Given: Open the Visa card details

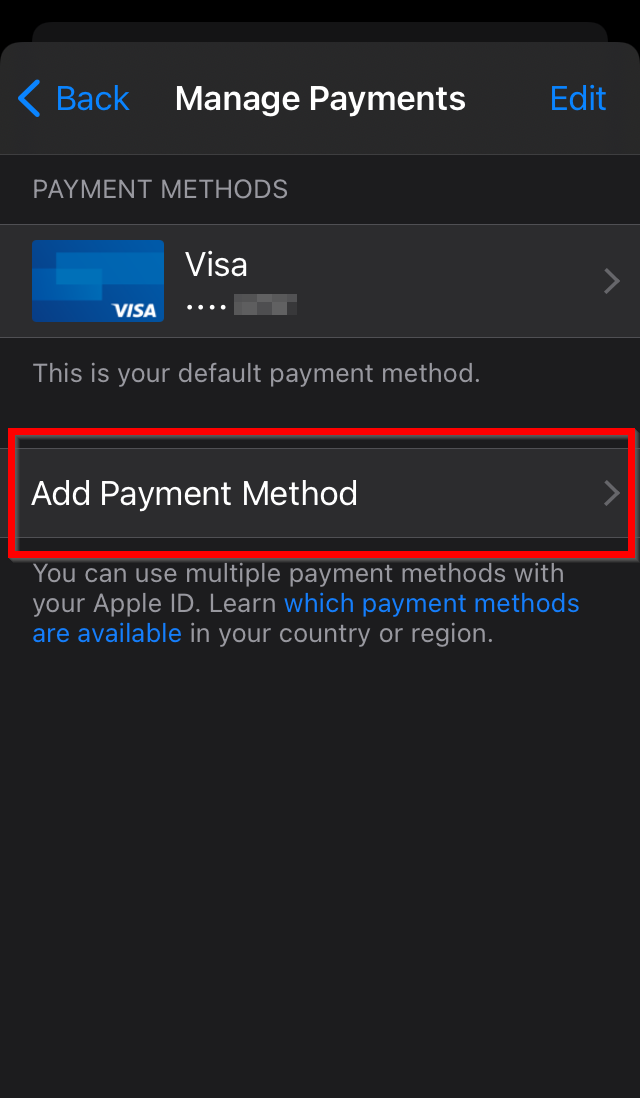Looking at the screenshot, I should [x=320, y=281].
